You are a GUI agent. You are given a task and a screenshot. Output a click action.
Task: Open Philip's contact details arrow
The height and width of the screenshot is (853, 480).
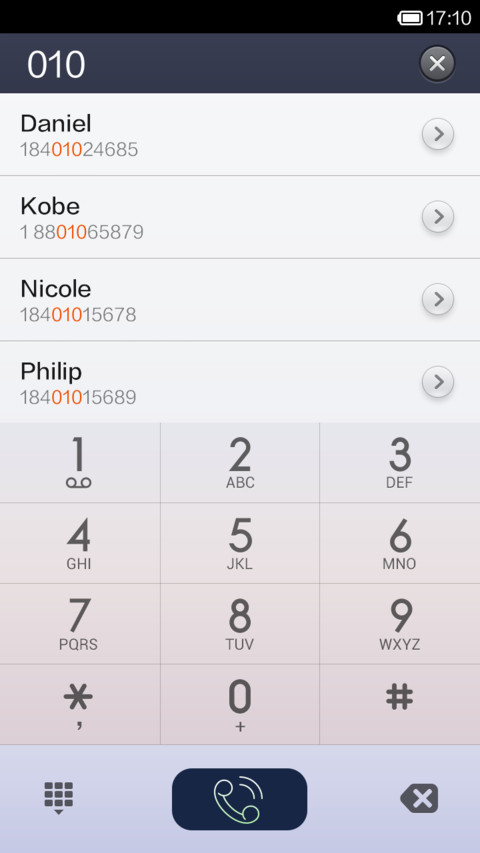tap(438, 382)
